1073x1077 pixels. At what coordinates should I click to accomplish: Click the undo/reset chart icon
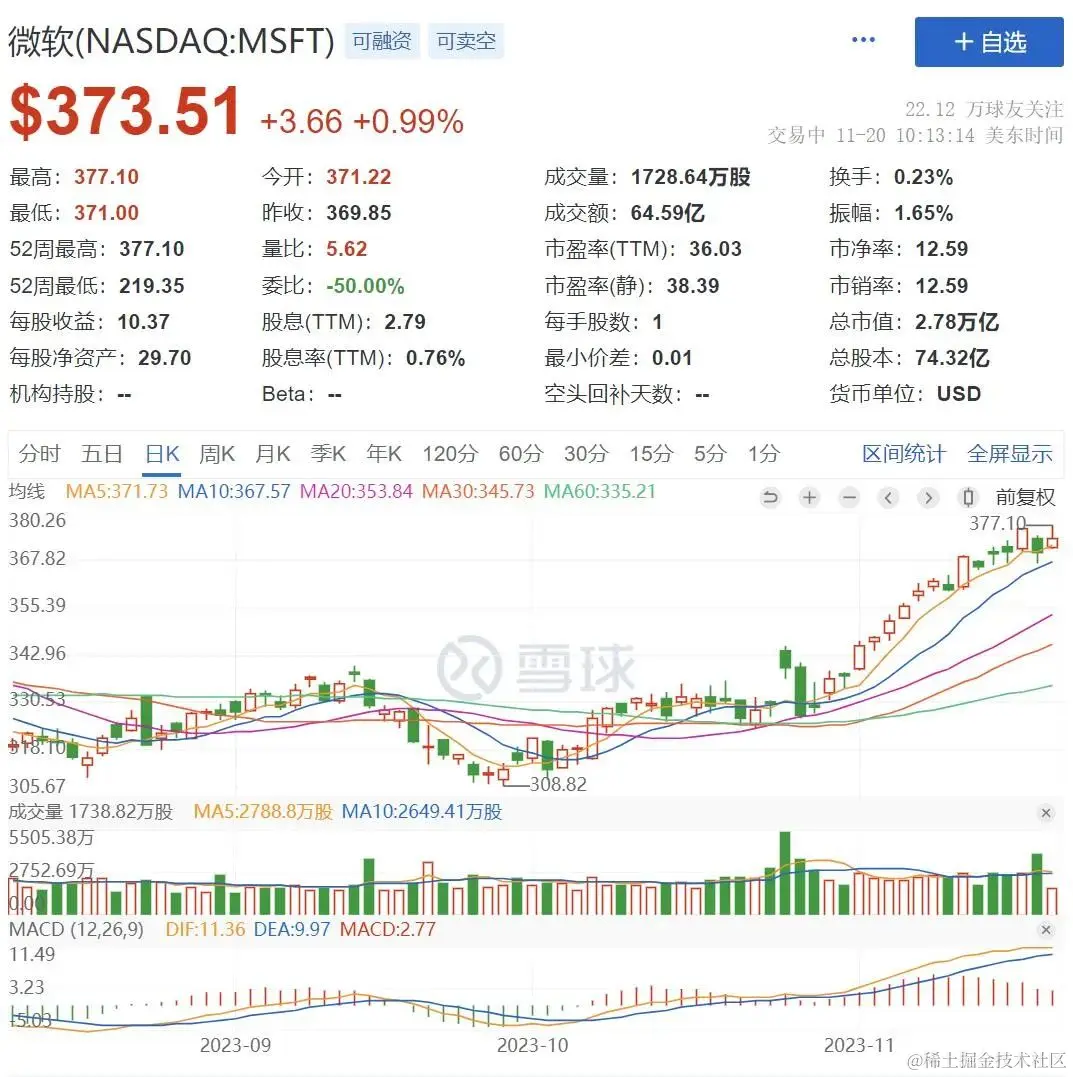pos(770,497)
